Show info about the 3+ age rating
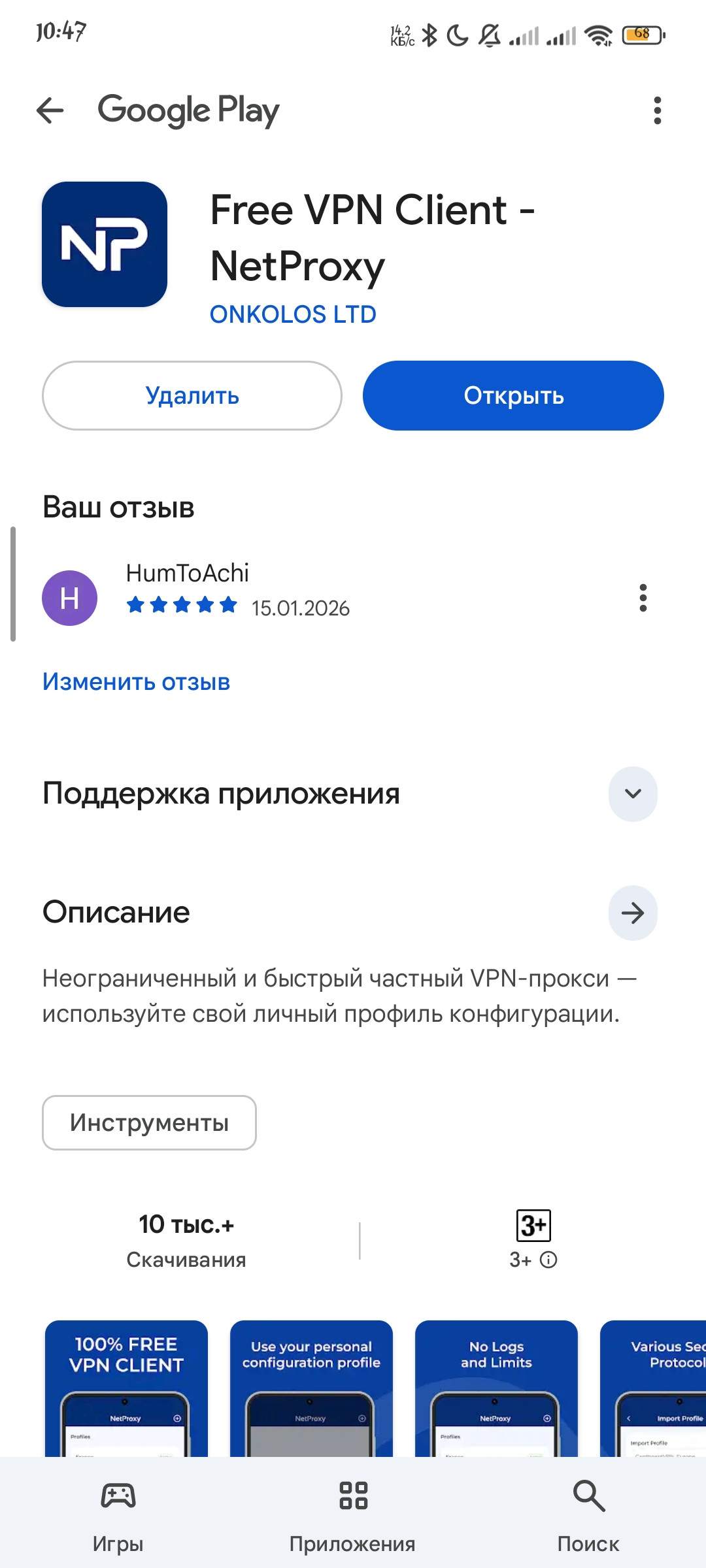 548,1260
